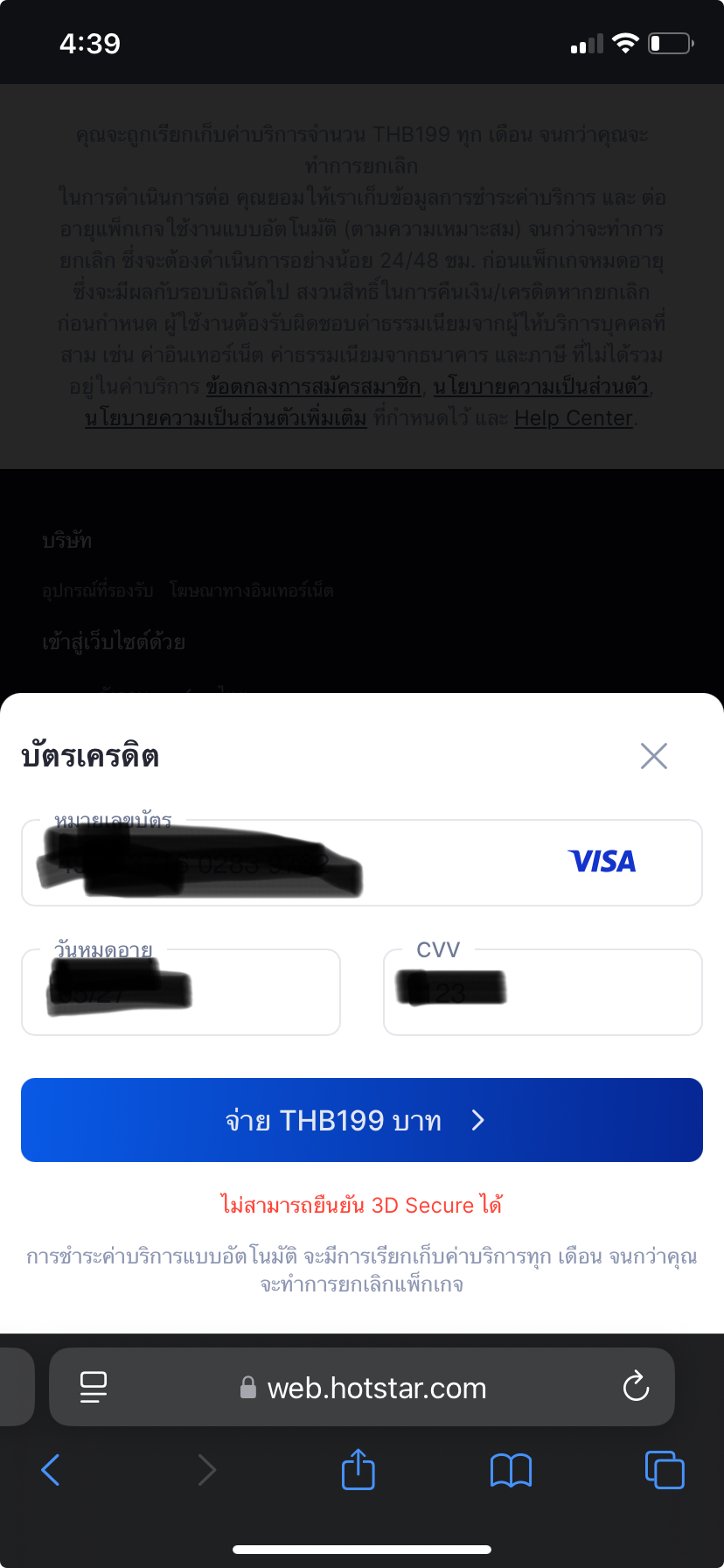Share this page from the Safari toolbar

(358, 1469)
